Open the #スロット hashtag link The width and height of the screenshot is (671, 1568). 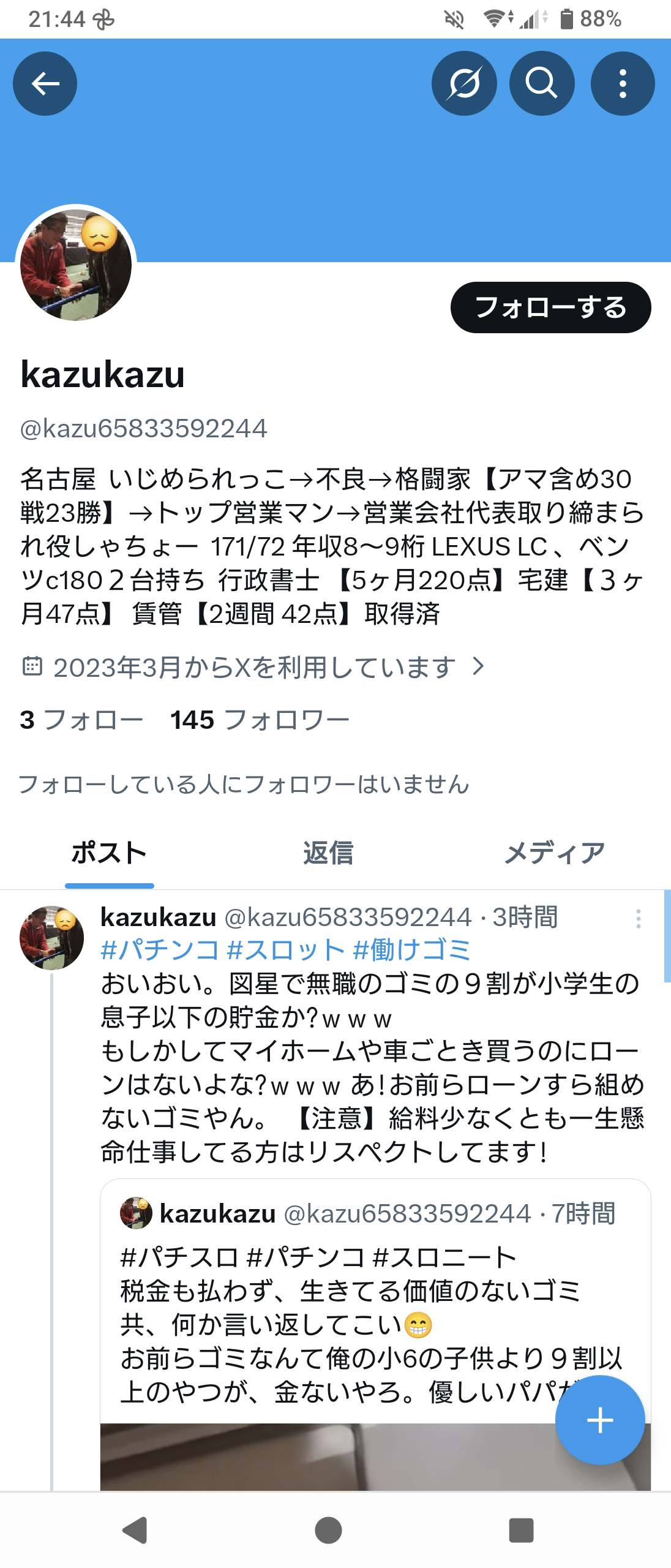coord(285,950)
